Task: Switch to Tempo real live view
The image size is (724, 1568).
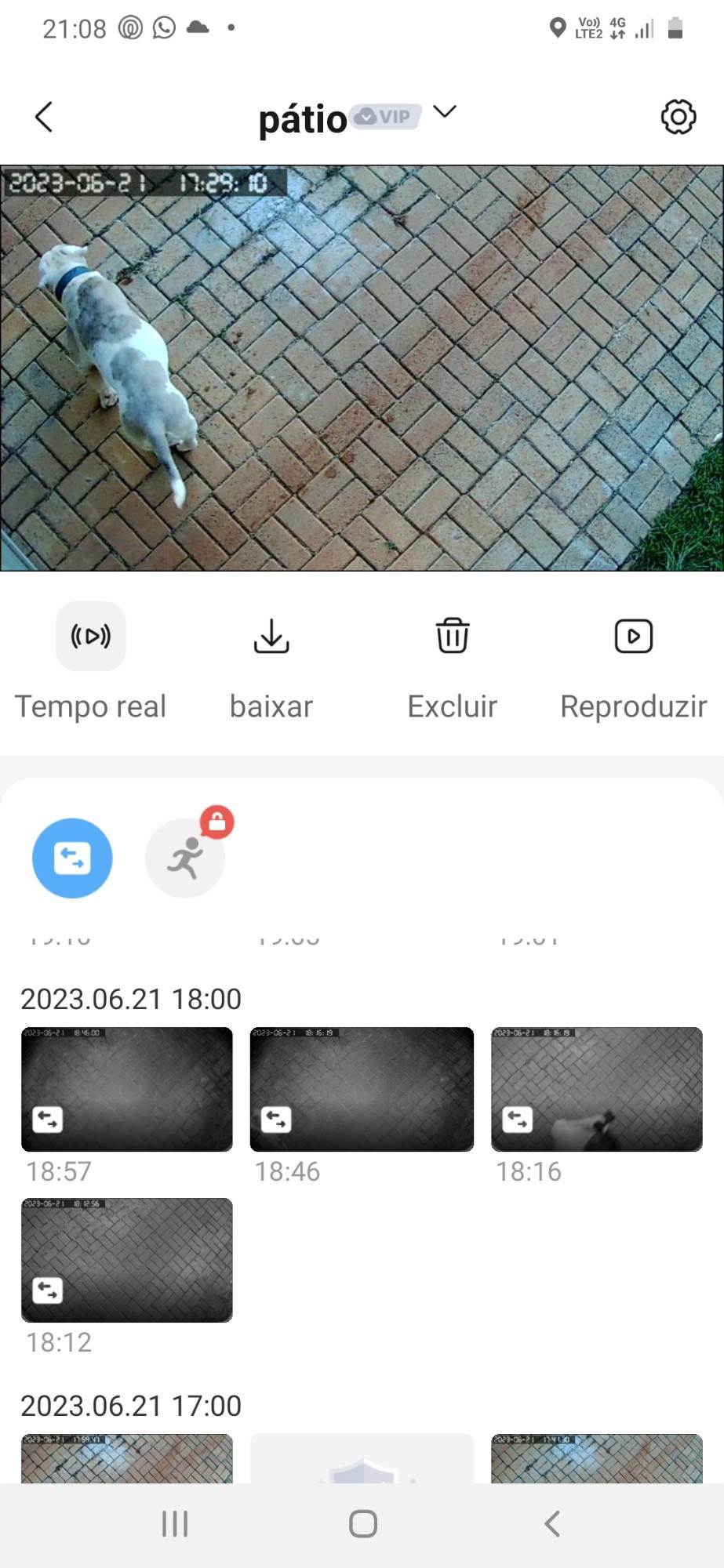Action: [x=91, y=637]
